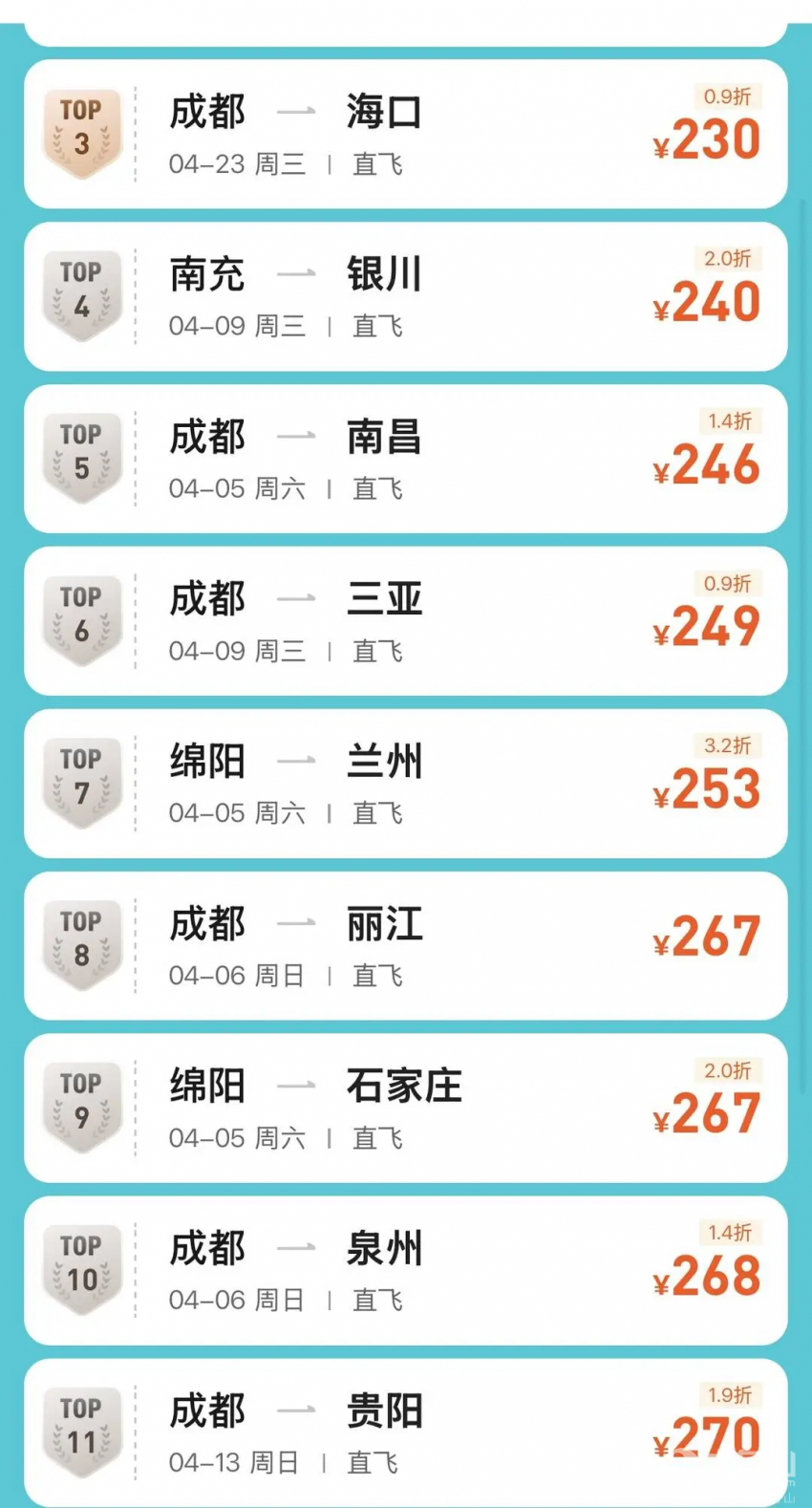Viewport: 812px width, 1508px height.
Task: Tap the 绵阳 to 石家庄 flight card
Action: point(406,1109)
